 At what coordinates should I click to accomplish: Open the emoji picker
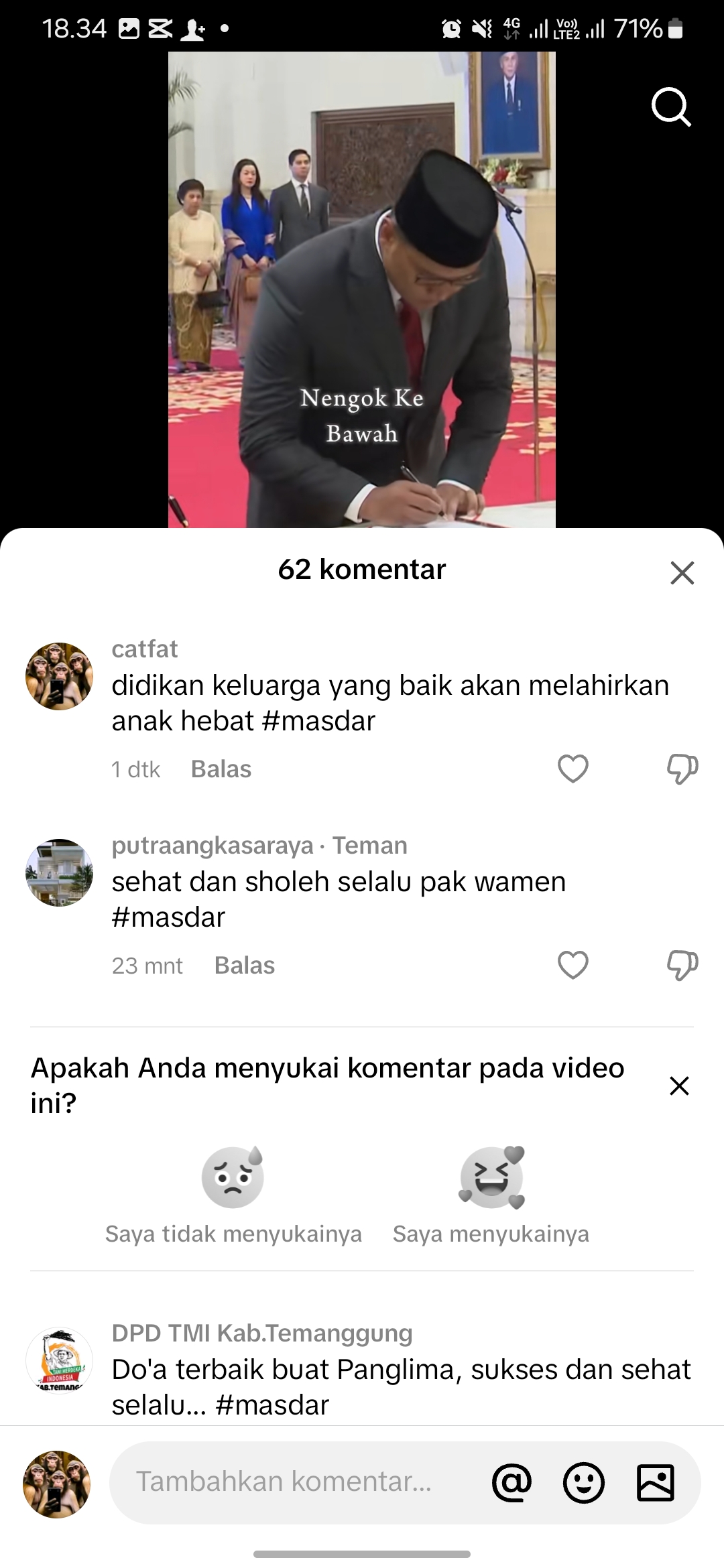click(584, 1483)
